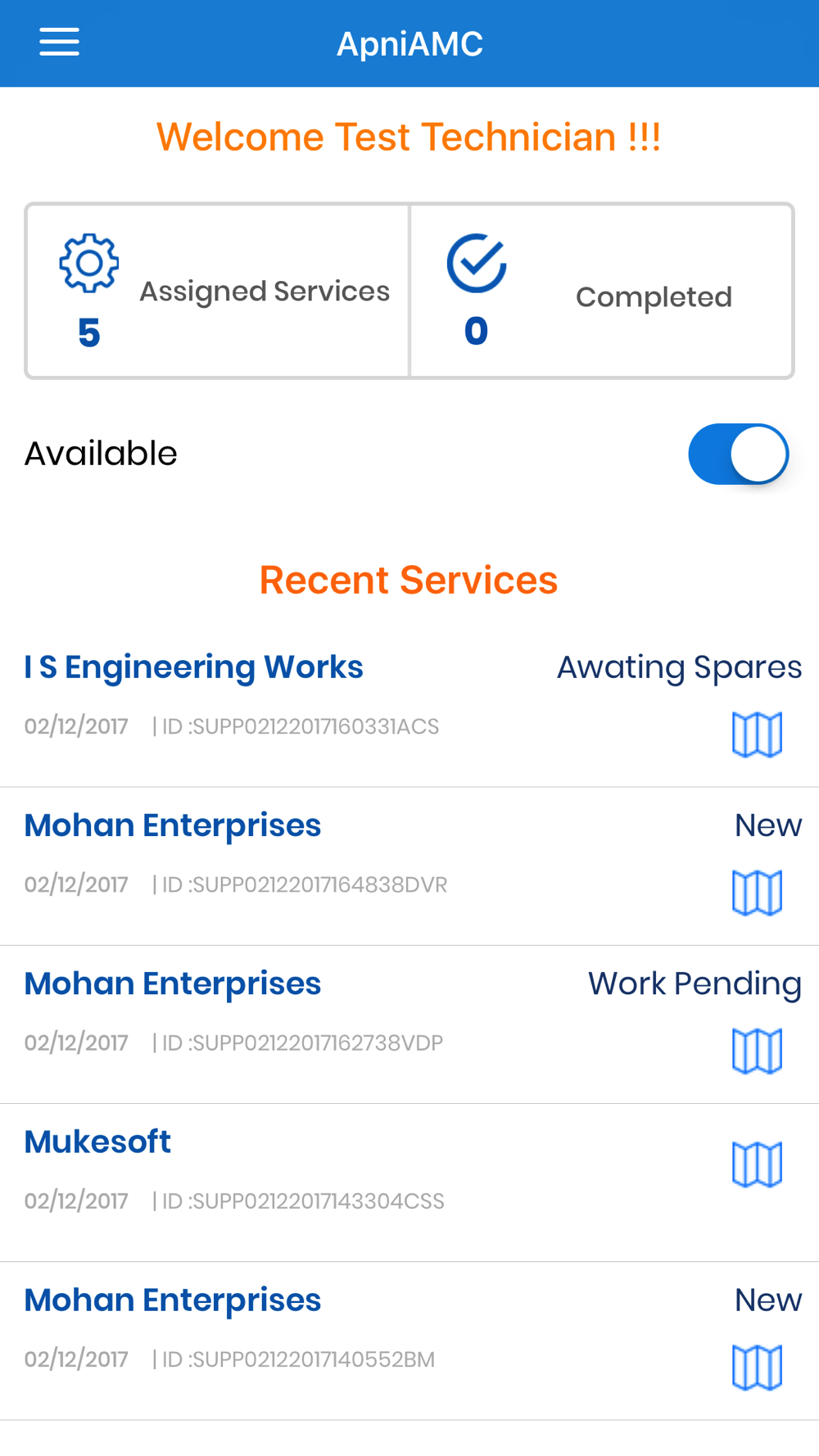View map for service ending 140552BM
Viewport: 819px width, 1456px height.
pos(757,1367)
